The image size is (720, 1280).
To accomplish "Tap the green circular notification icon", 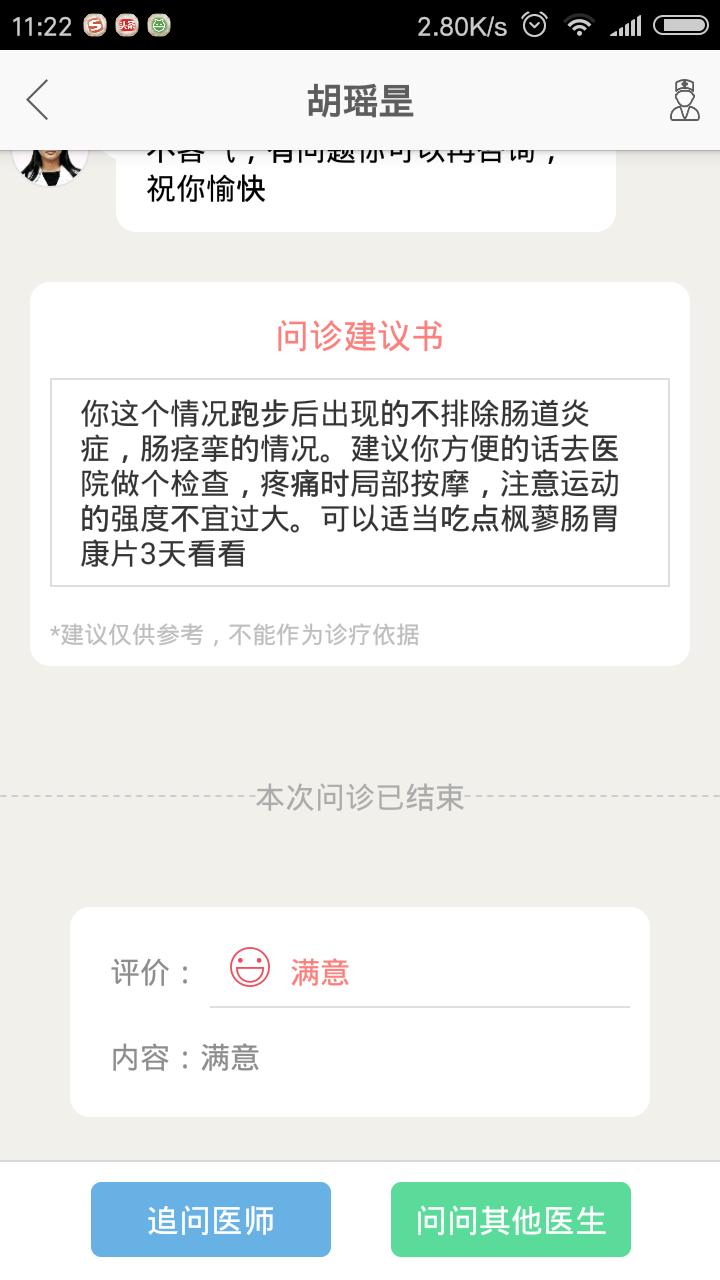I will (160, 26).
